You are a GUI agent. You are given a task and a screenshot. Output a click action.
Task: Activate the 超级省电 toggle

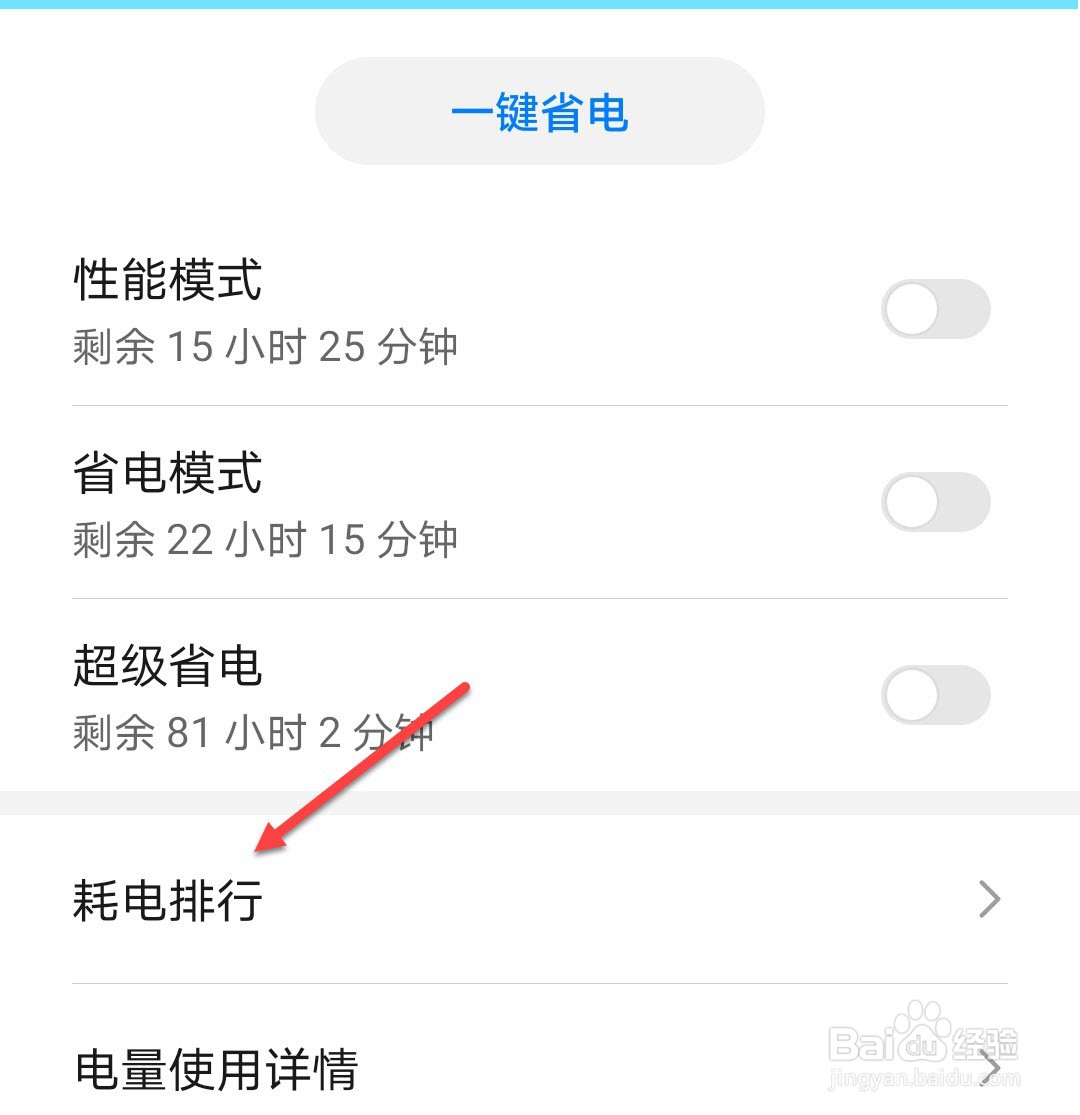tap(936, 695)
